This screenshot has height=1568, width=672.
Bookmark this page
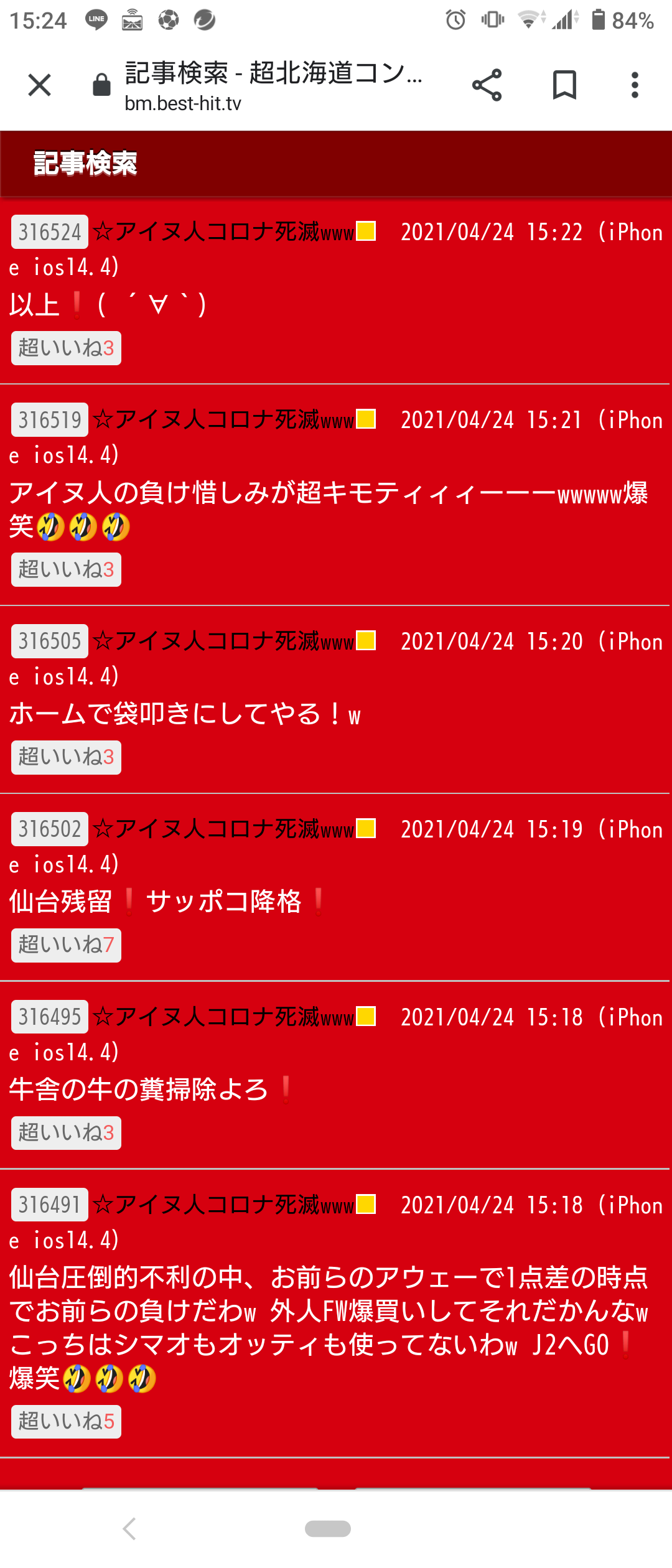(564, 85)
